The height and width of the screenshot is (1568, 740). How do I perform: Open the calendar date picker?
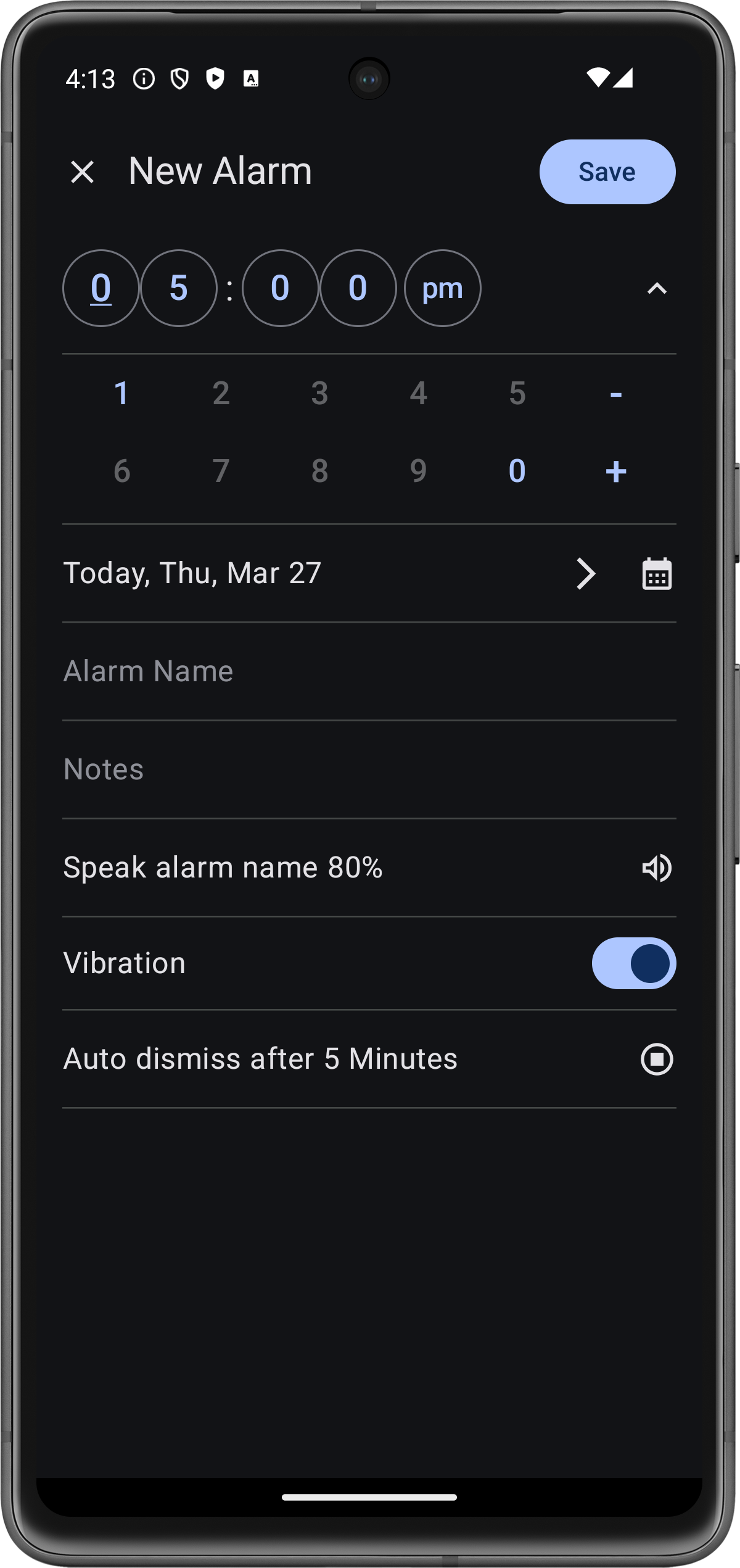(x=657, y=574)
